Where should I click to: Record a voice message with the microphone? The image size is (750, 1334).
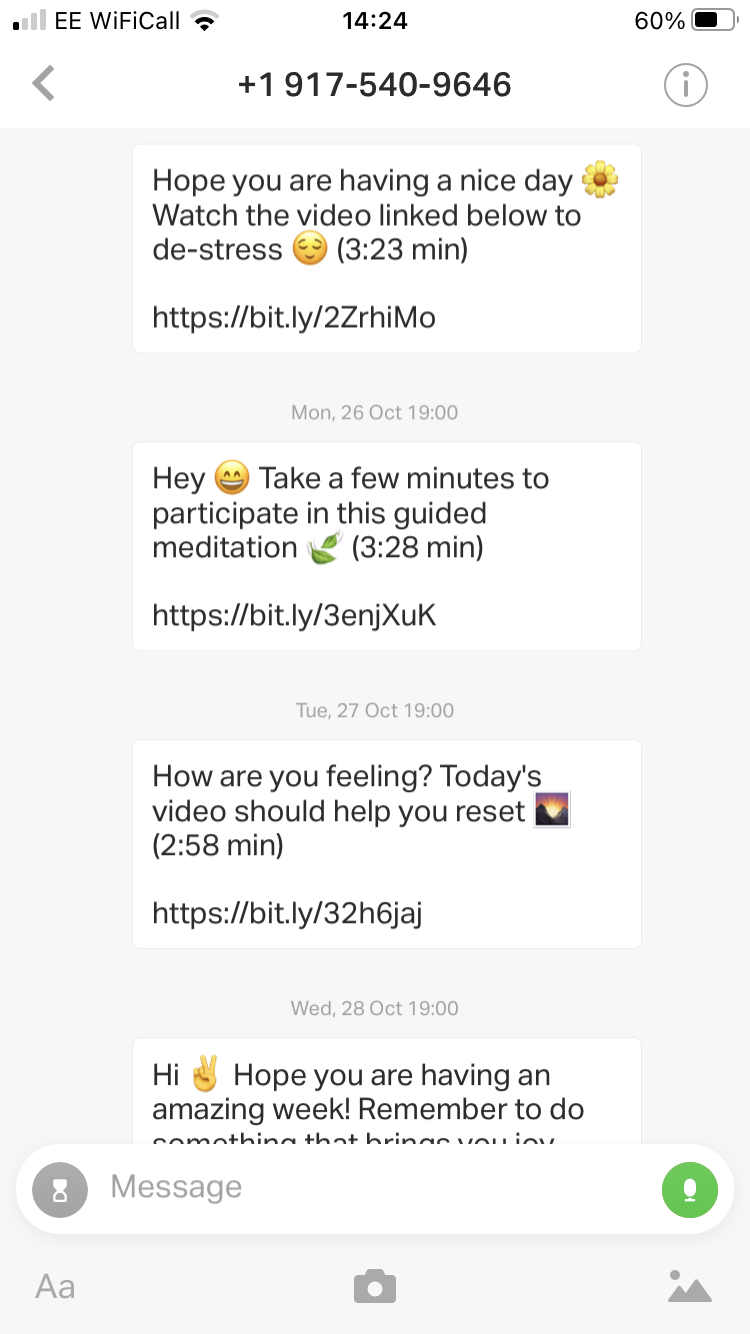(689, 1190)
